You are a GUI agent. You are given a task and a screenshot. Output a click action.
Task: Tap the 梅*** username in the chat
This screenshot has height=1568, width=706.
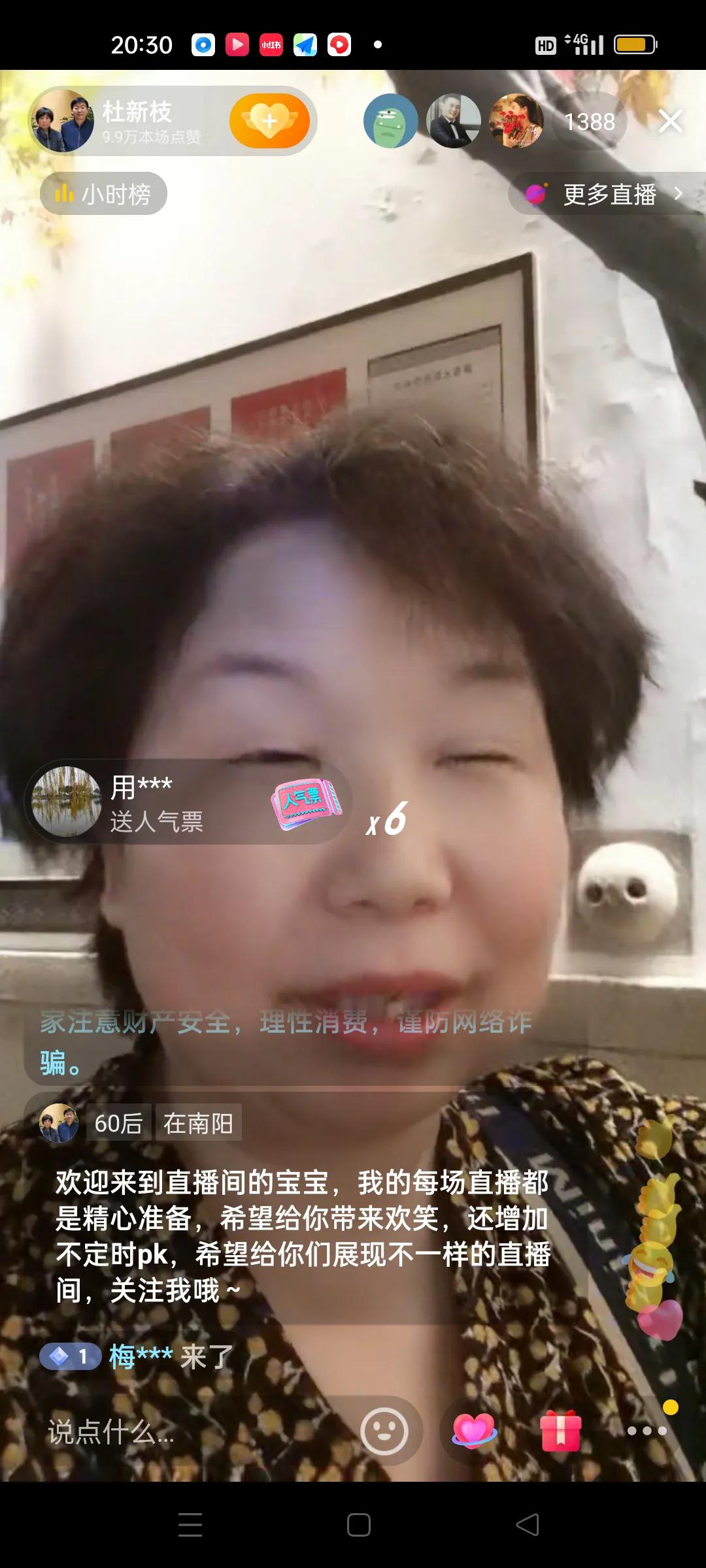coord(140,1357)
